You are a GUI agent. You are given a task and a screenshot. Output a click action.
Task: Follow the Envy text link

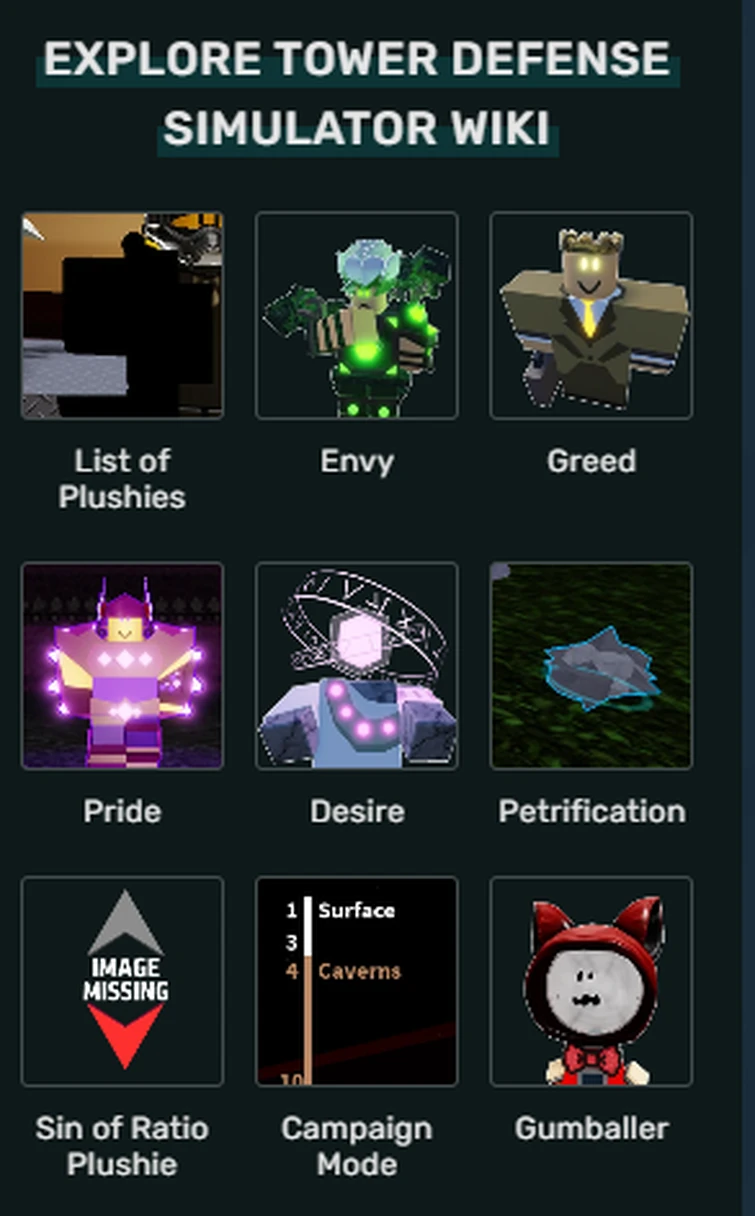click(358, 461)
